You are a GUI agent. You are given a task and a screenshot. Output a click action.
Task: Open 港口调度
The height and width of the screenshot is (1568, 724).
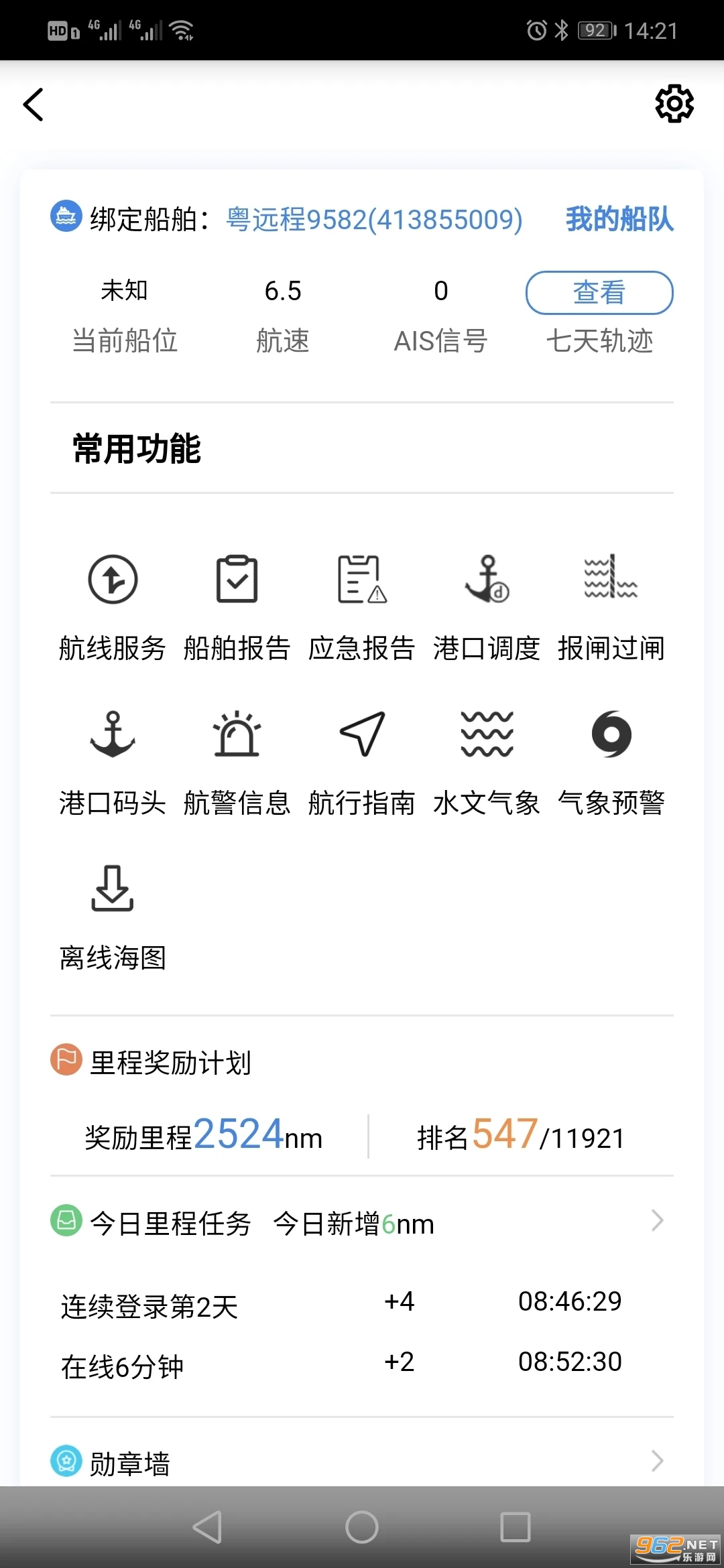pos(486,603)
